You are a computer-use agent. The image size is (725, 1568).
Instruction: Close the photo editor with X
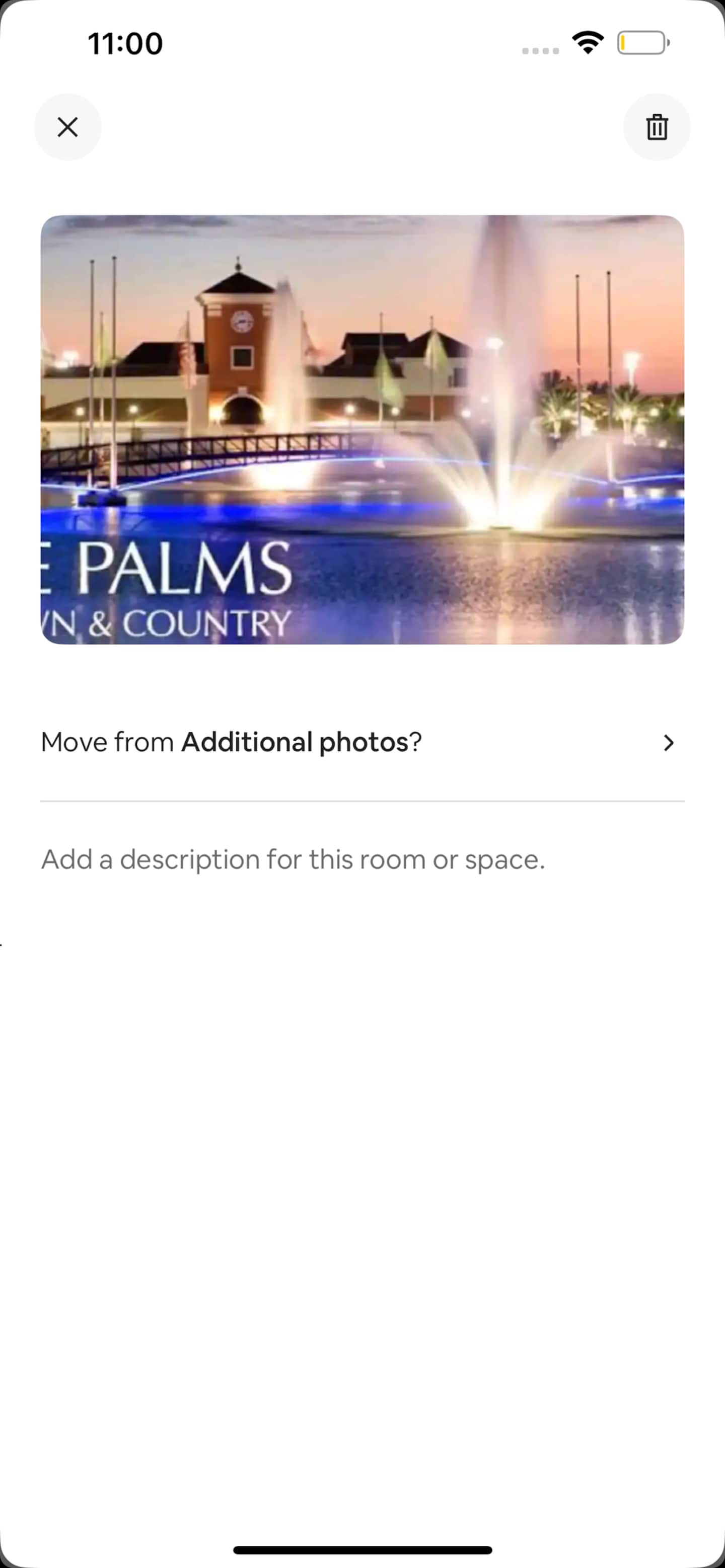tap(67, 127)
